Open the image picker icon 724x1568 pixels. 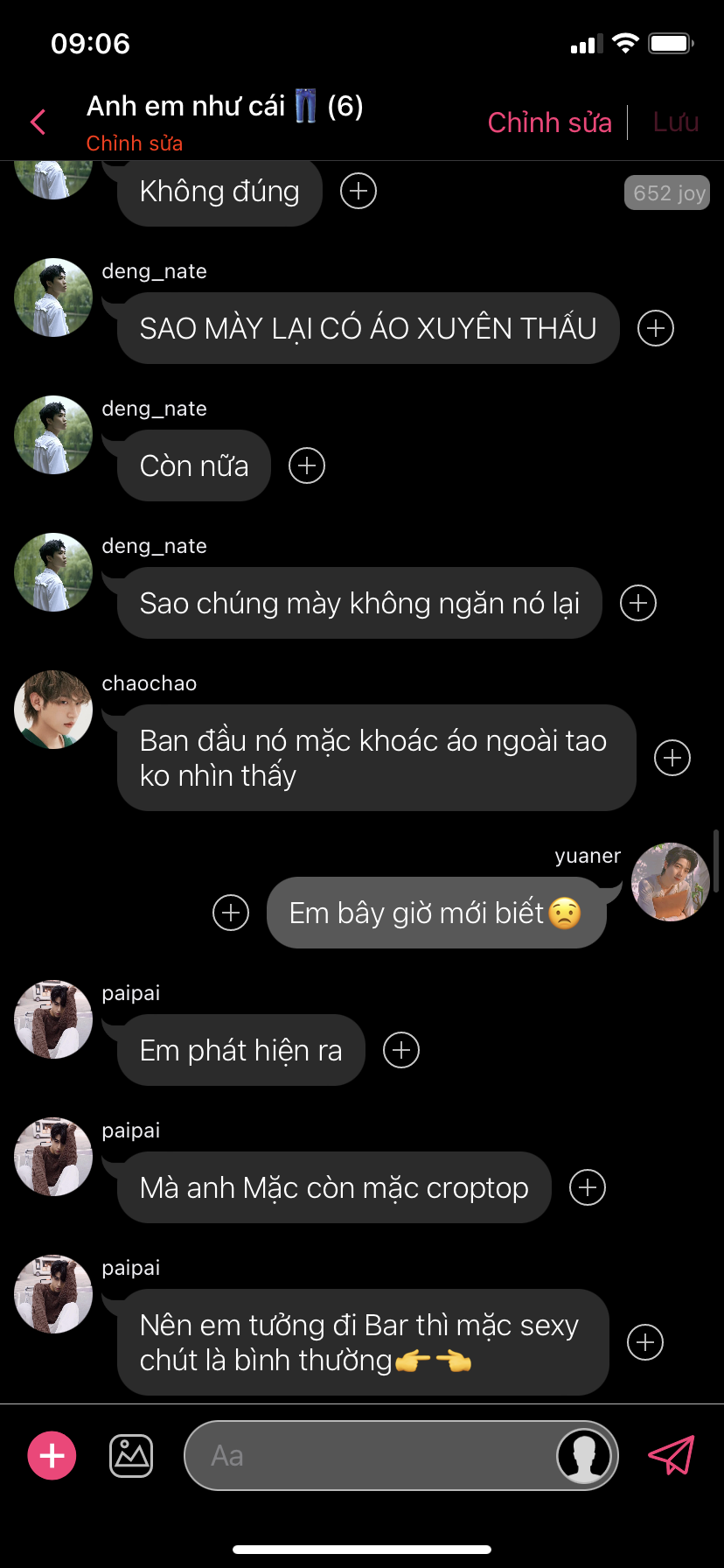(131, 1456)
